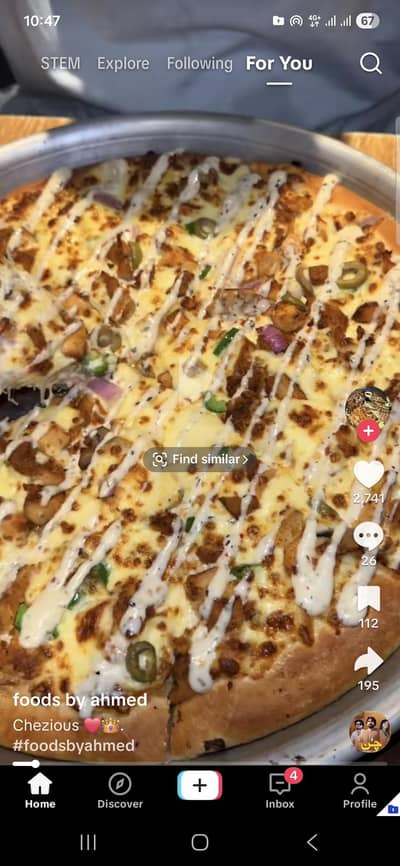
Task: Open the Inbox tab
Action: point(280,791)
